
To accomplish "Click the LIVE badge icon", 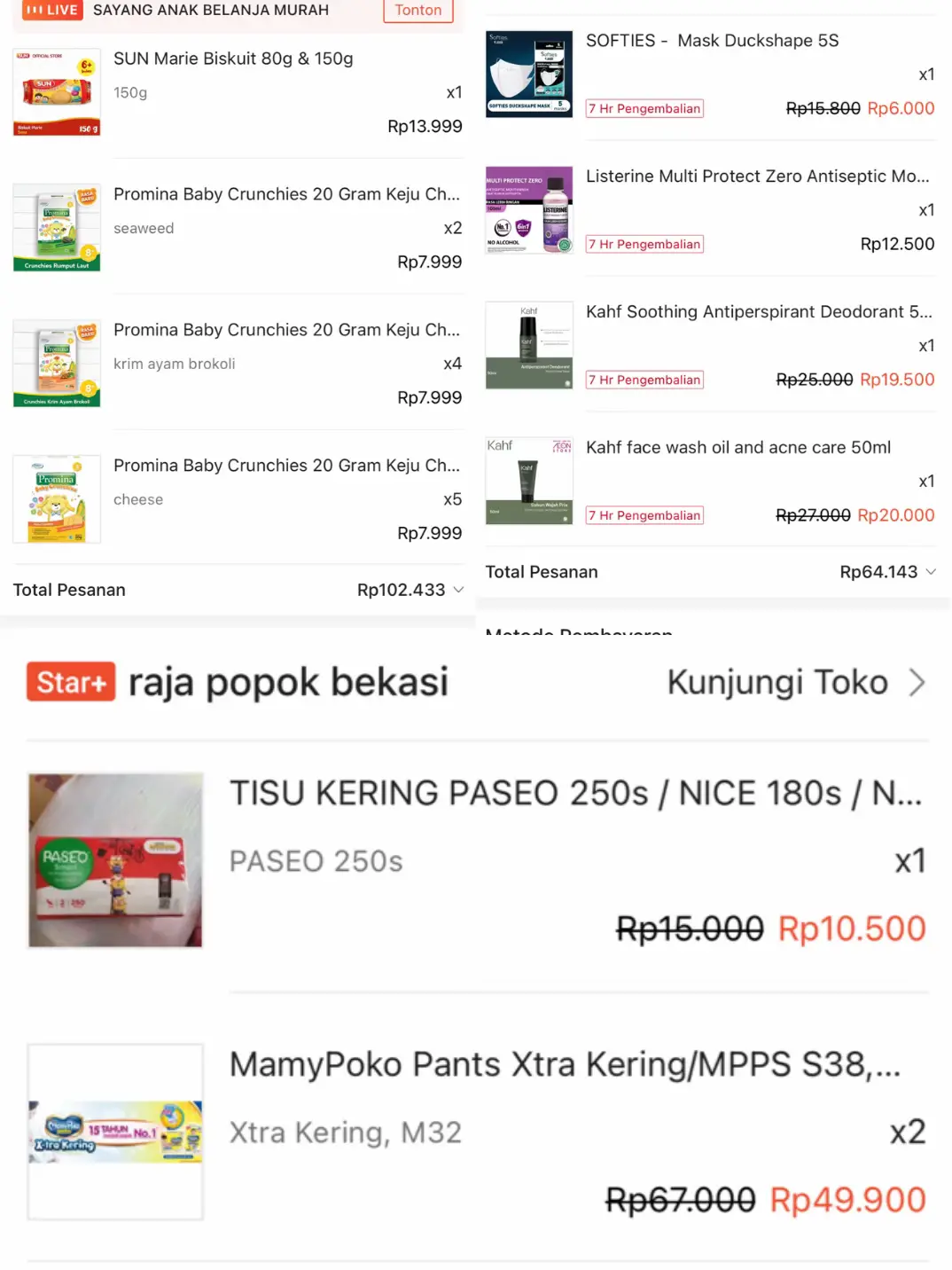I will [51, 11].
